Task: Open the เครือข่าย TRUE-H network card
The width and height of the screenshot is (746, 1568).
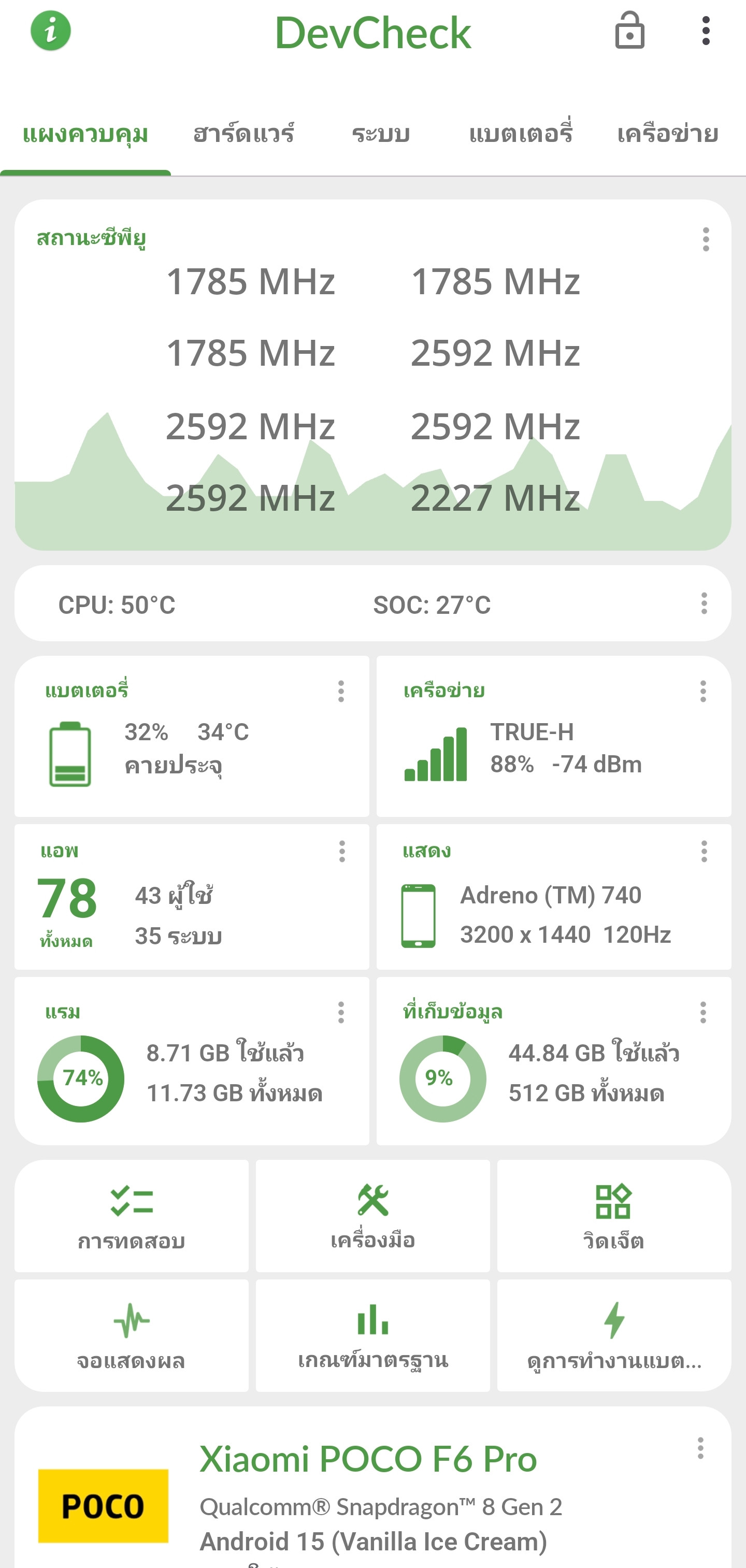Action: click(x=554, y=737)
